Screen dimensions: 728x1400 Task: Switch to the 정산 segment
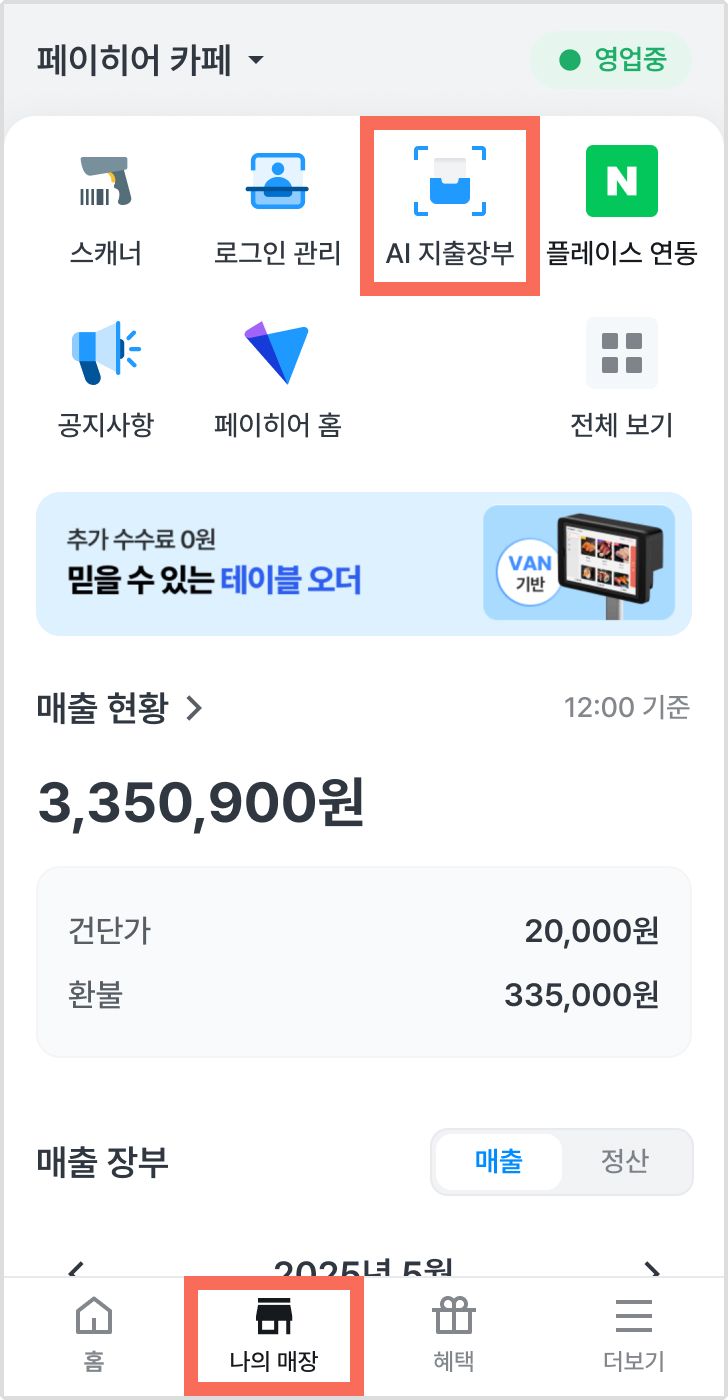point(624,1161)
